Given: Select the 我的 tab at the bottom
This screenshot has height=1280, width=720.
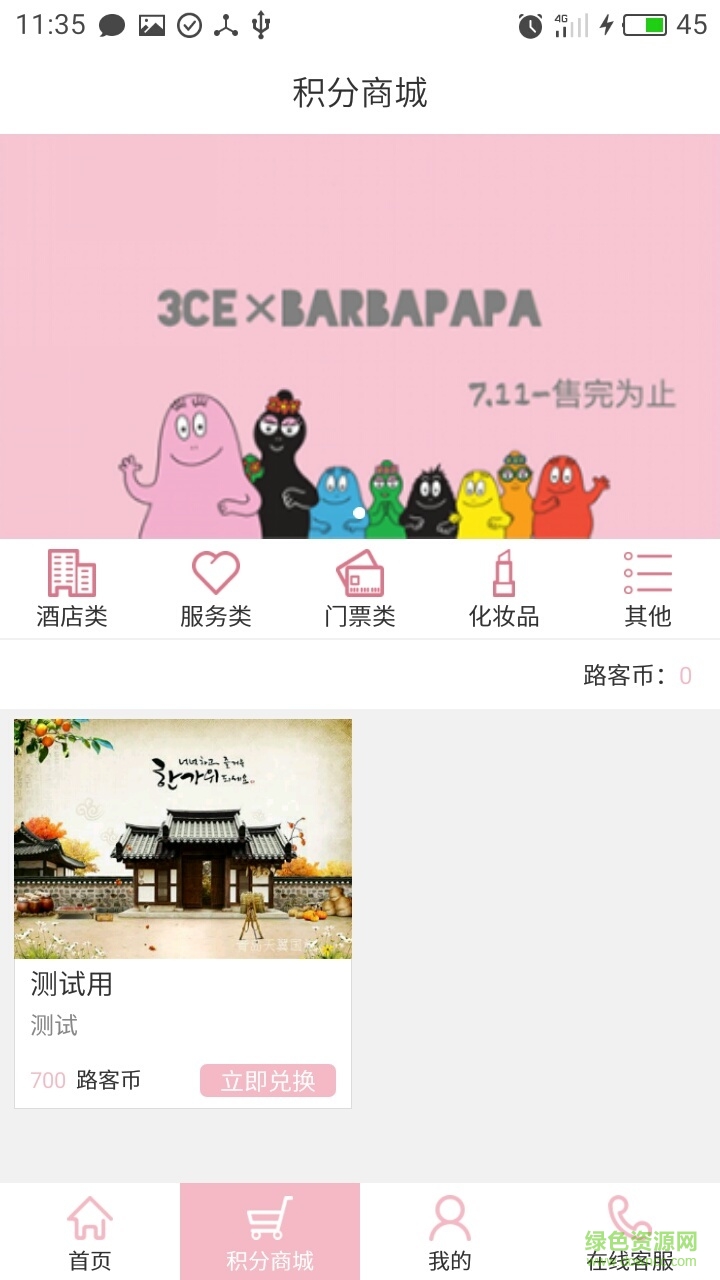Looking at the screenshot, I should point(449,1232).
